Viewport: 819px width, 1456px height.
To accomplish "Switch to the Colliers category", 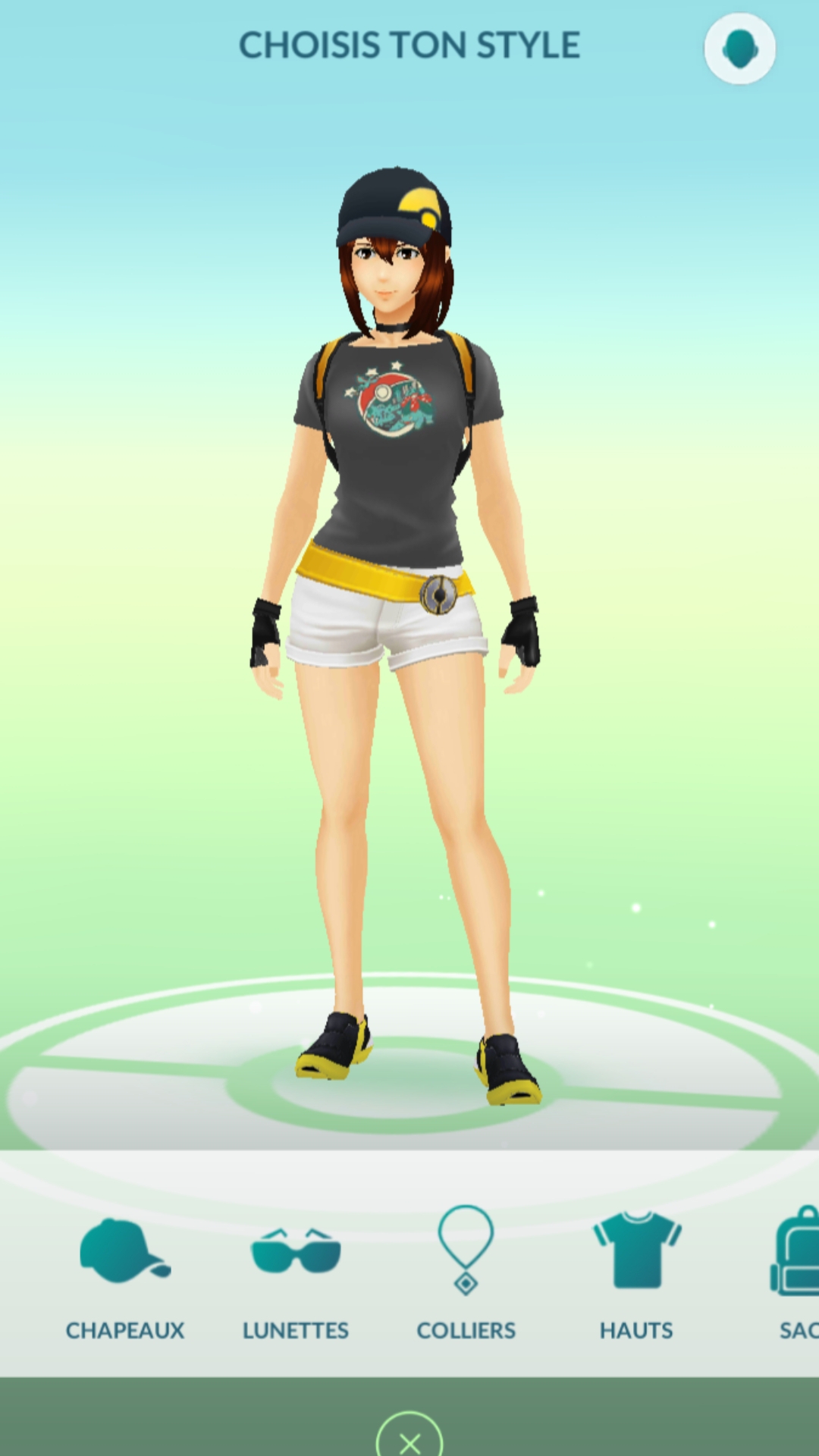I will tap(466, 1279).
